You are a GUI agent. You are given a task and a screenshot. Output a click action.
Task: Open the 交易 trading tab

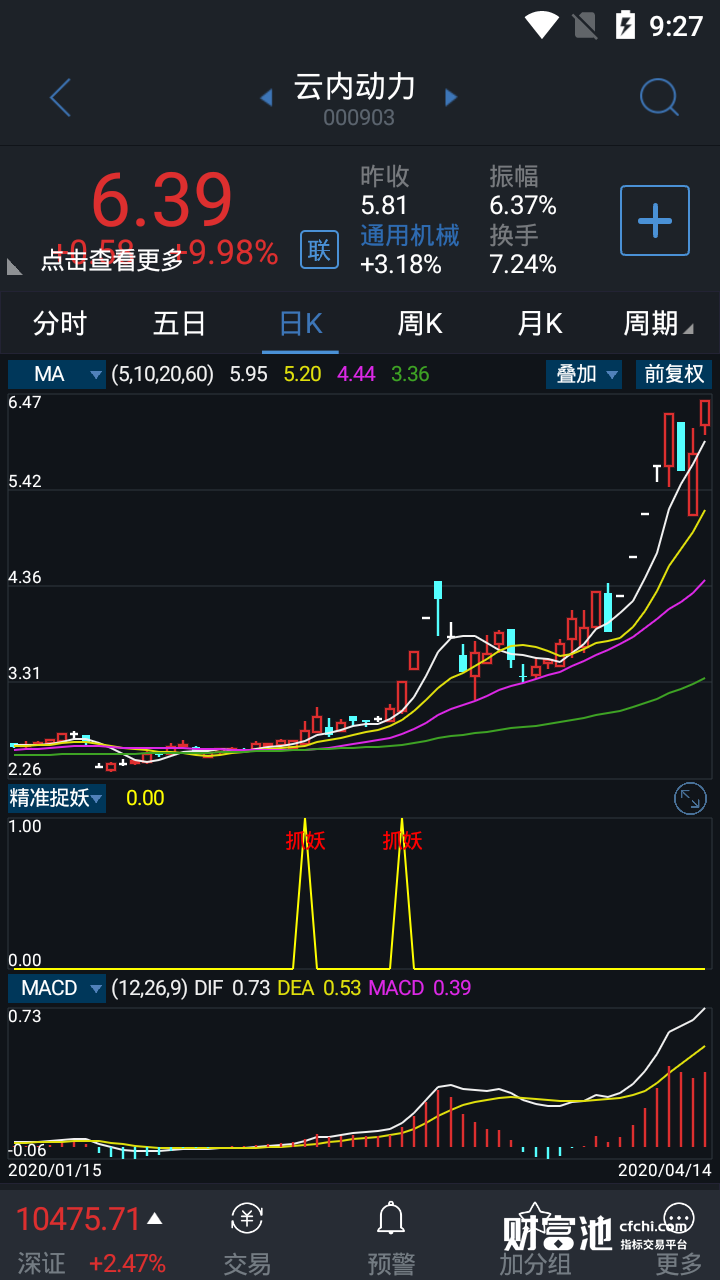(247, 1238)
